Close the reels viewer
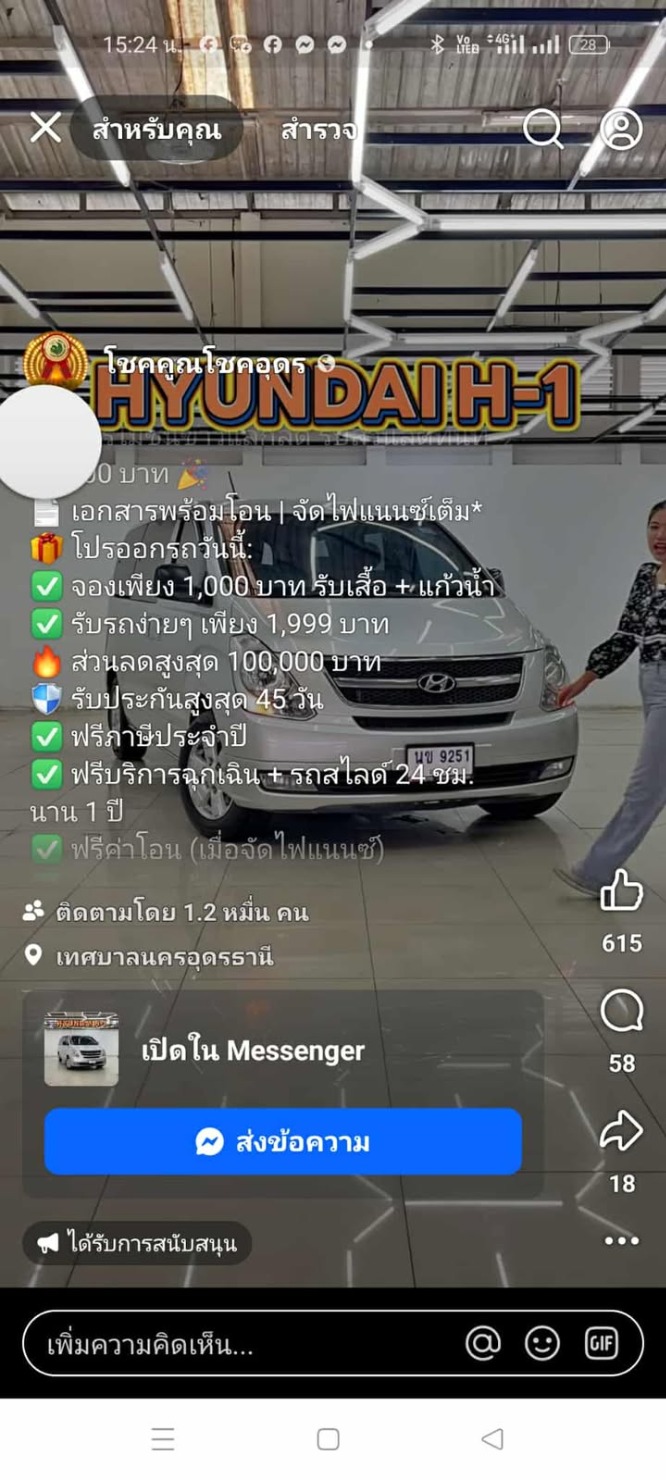Screen dimensions: 666x1480 [x=45, y=128]
